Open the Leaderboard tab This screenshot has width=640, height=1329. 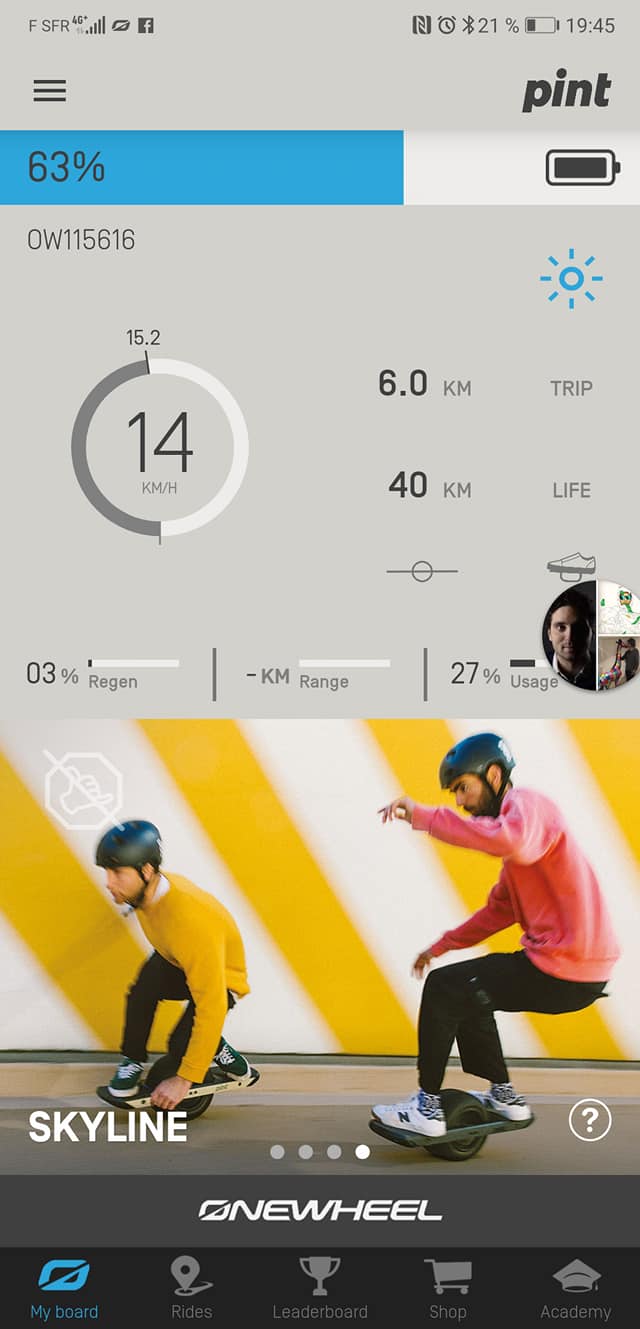point(320,1288)
